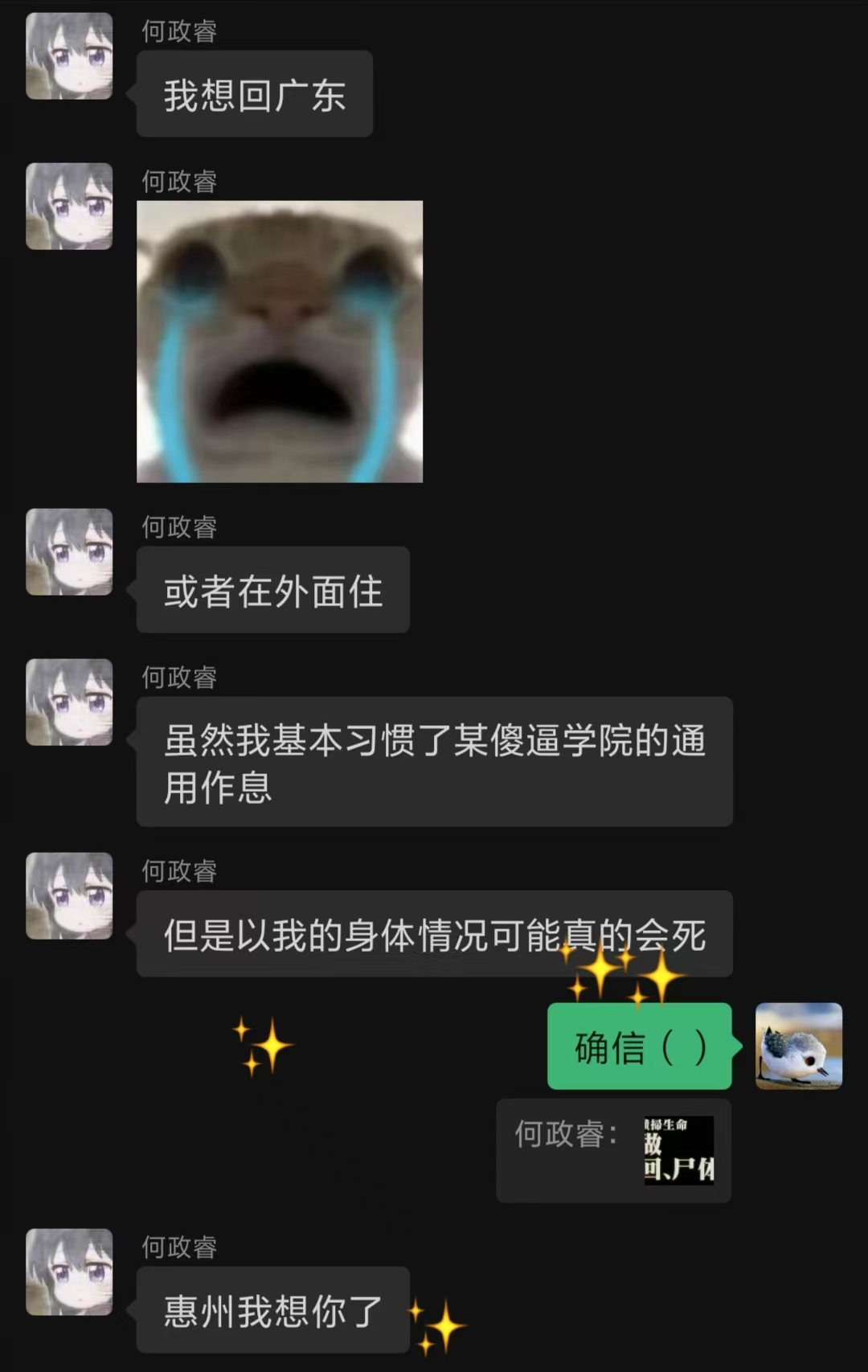This screenshot has width=868, height=1372.
Task: Open the crying cat sticker image
Action: 279,342
